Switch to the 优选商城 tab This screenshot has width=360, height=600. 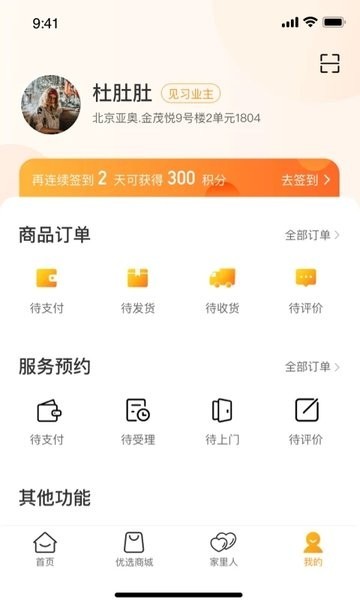tap(134, 549)
